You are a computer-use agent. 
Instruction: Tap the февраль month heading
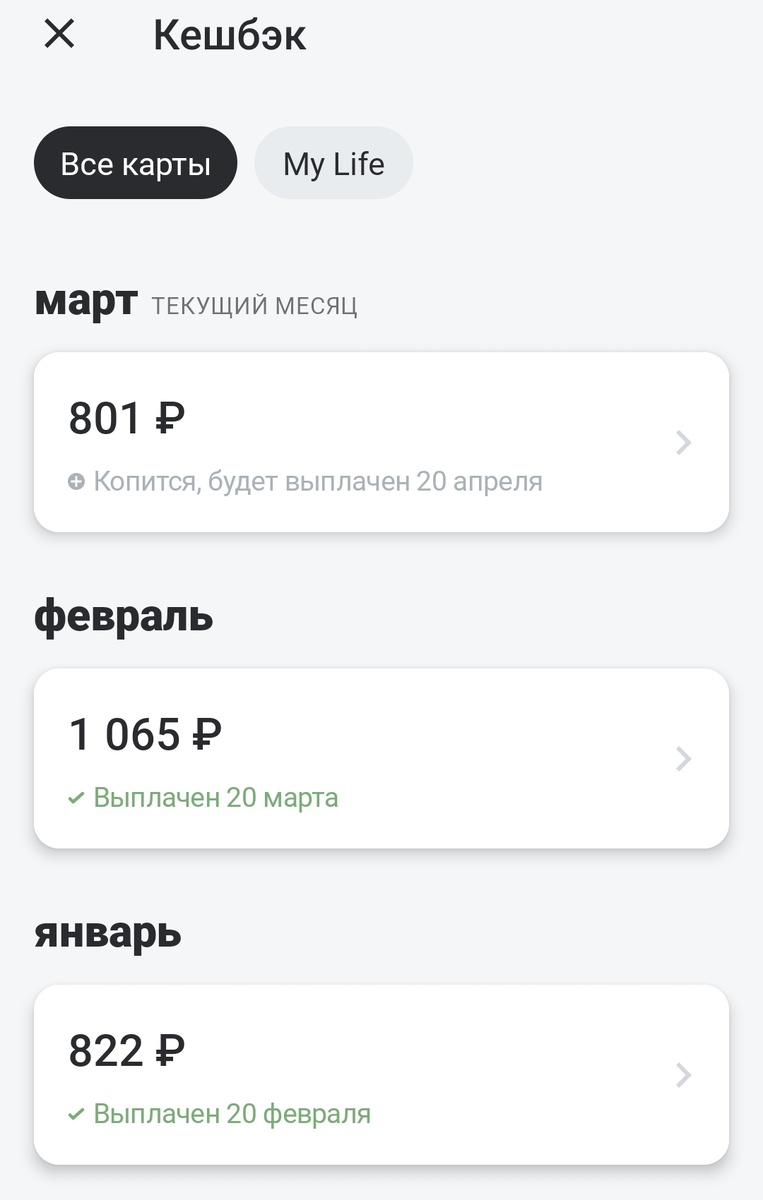126,617
